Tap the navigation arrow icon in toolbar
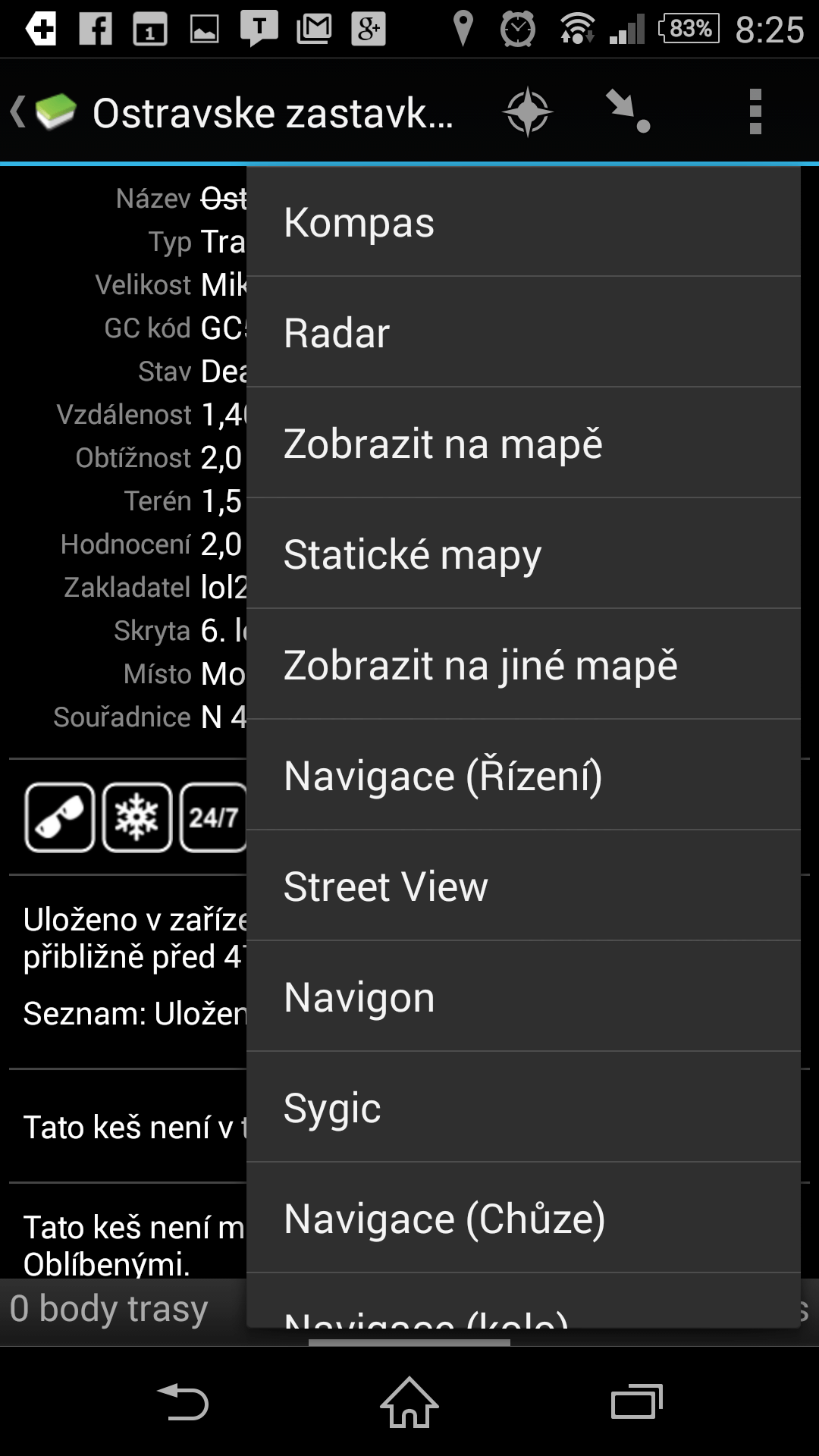The image size is (819, 1456). click(x=628, y=112)
